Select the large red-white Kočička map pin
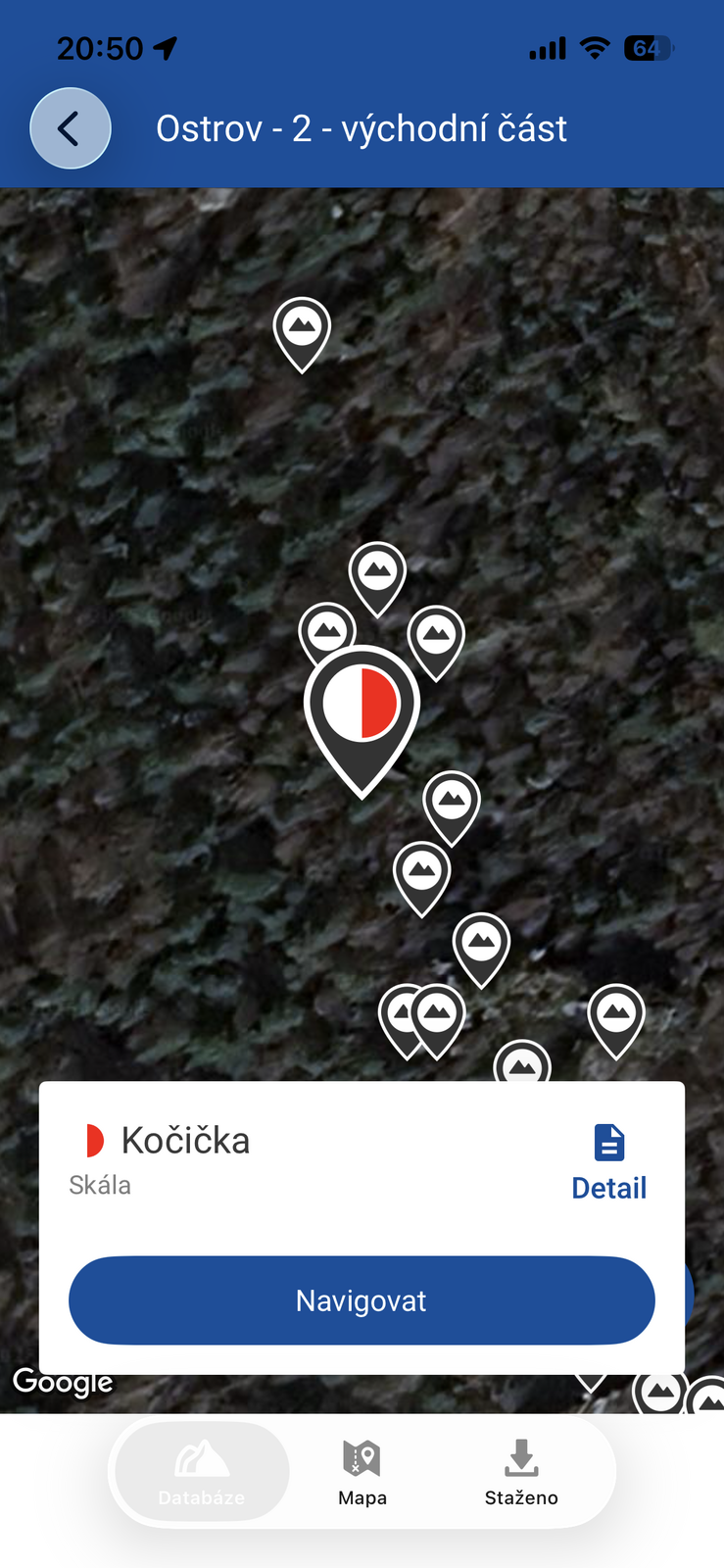 (x=362, y=709)
